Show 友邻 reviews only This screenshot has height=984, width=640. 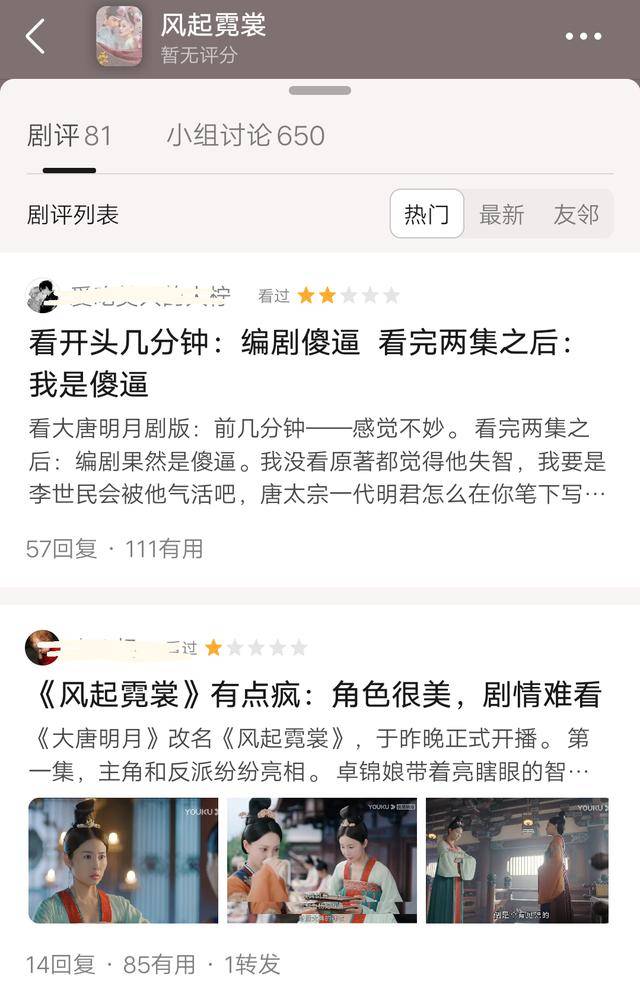point(576,214)
